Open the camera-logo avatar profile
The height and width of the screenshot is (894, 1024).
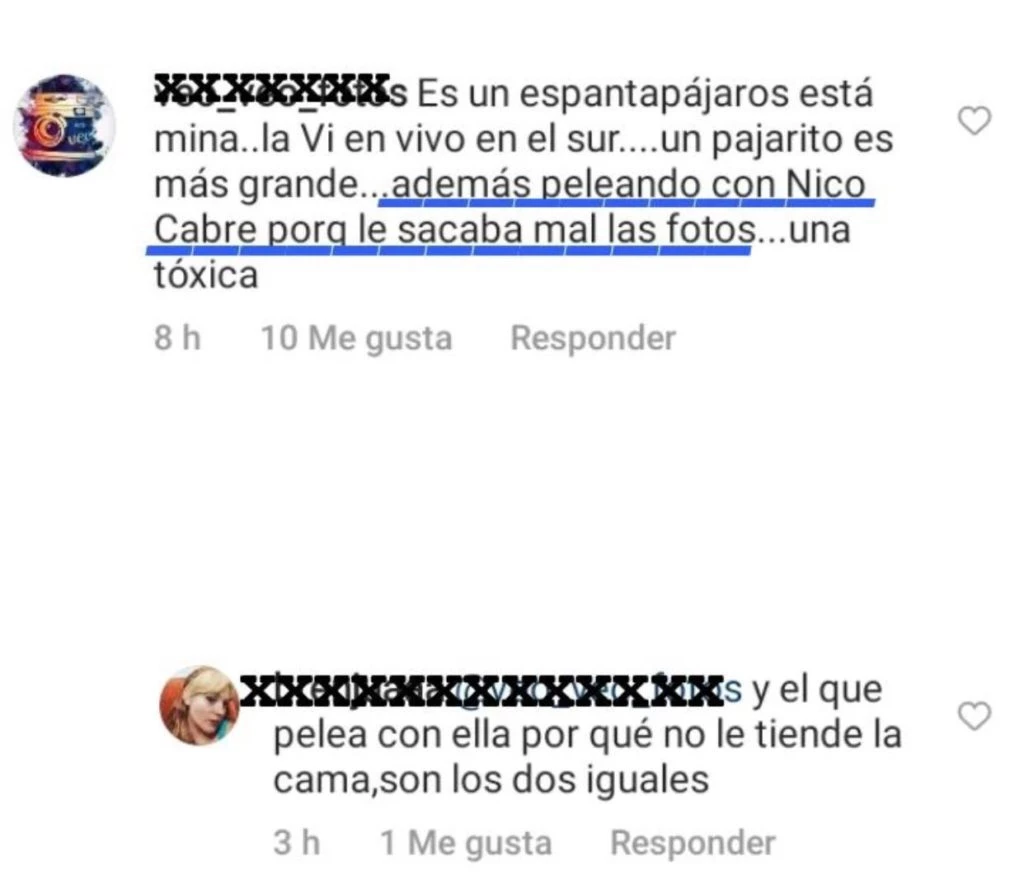pyautogui.click(x=65, y=126)
